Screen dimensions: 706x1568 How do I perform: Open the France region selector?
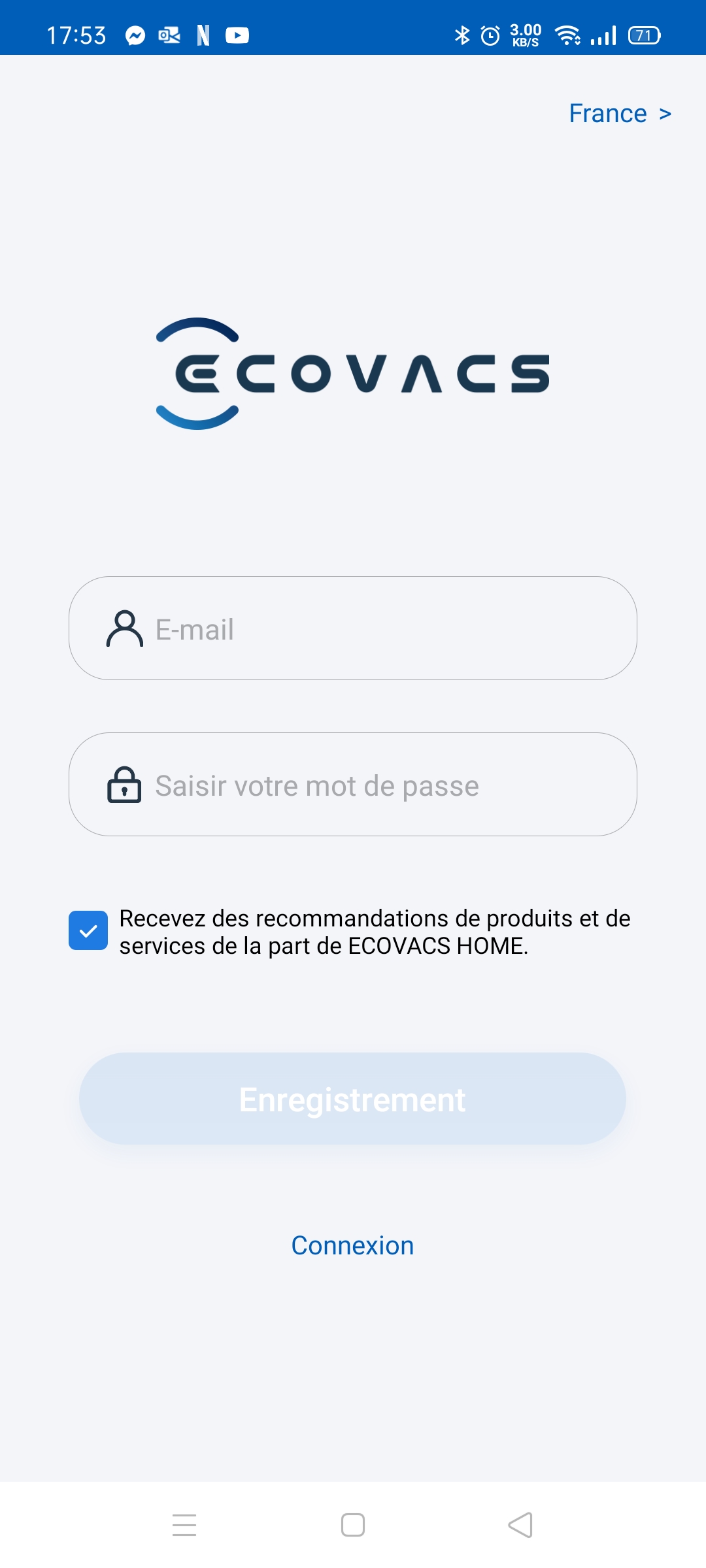pyautogui.click(x=620, y=114)
